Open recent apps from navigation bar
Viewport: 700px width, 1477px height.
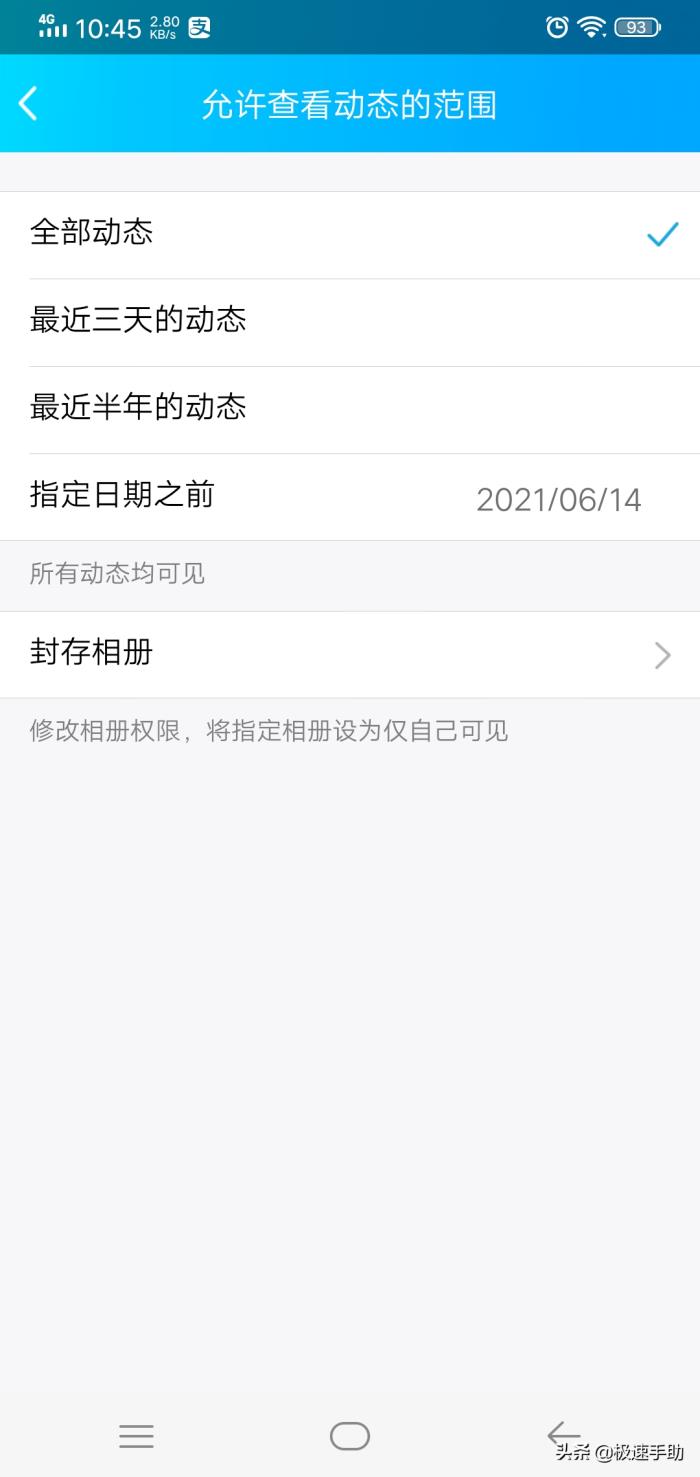(x=136, y=1436)
